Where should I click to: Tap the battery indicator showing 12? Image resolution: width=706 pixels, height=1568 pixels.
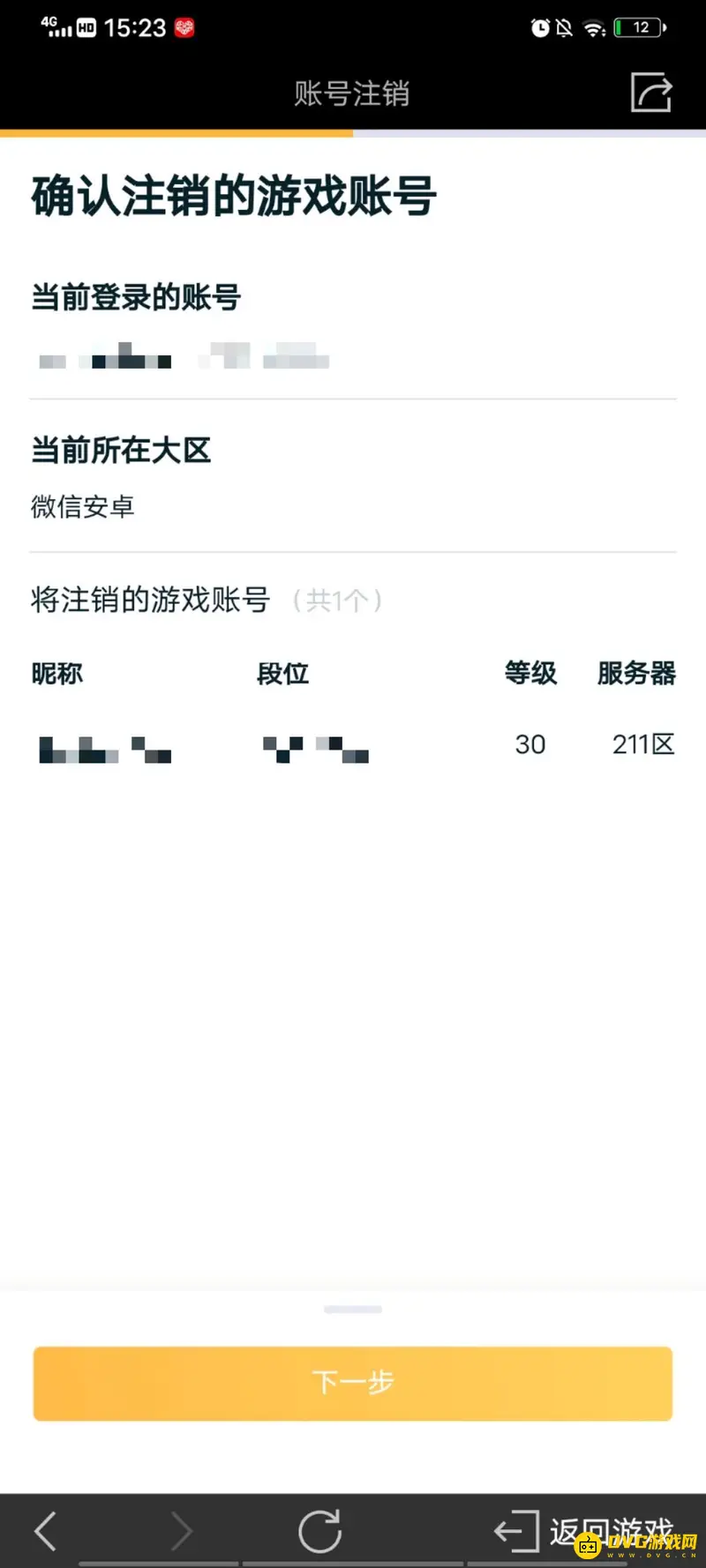637,27
